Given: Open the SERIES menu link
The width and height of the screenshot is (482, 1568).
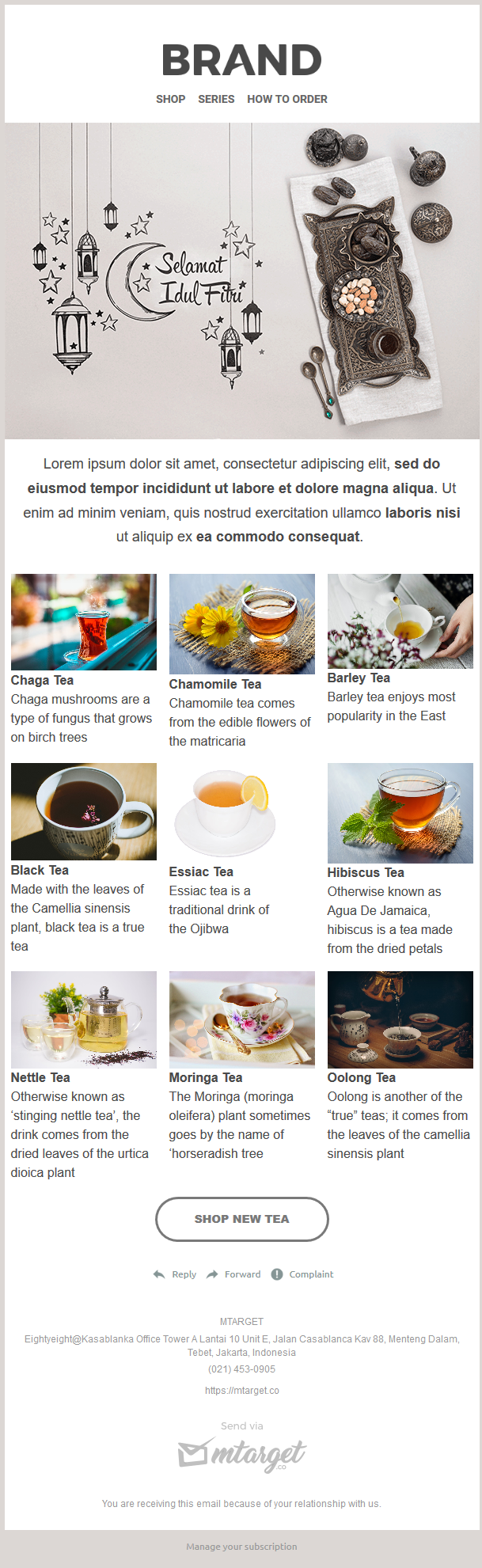Looking at the screenshot, I should click(216, 99).
